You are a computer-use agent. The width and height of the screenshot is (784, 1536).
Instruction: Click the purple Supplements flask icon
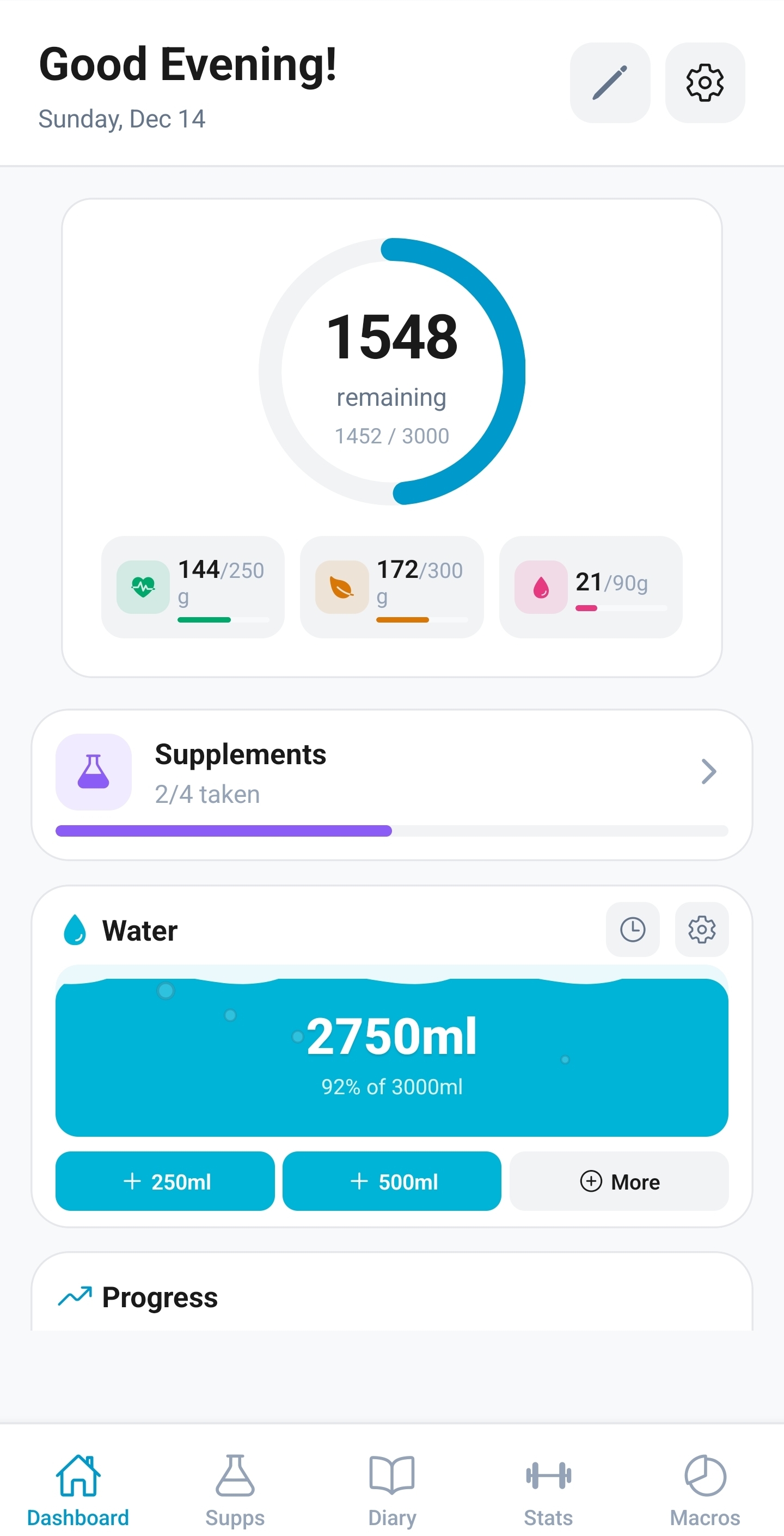pyautogui.click(x=93, y=772)
